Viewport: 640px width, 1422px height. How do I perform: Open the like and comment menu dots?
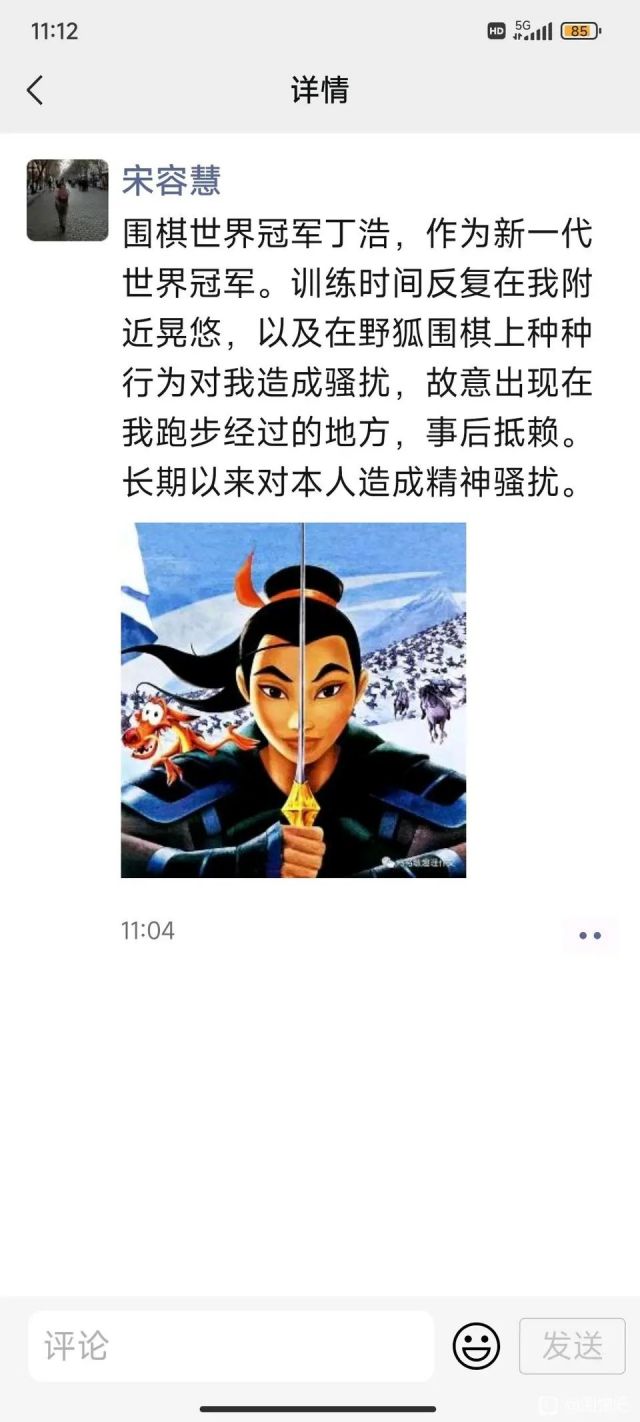[x=590, y=936]
